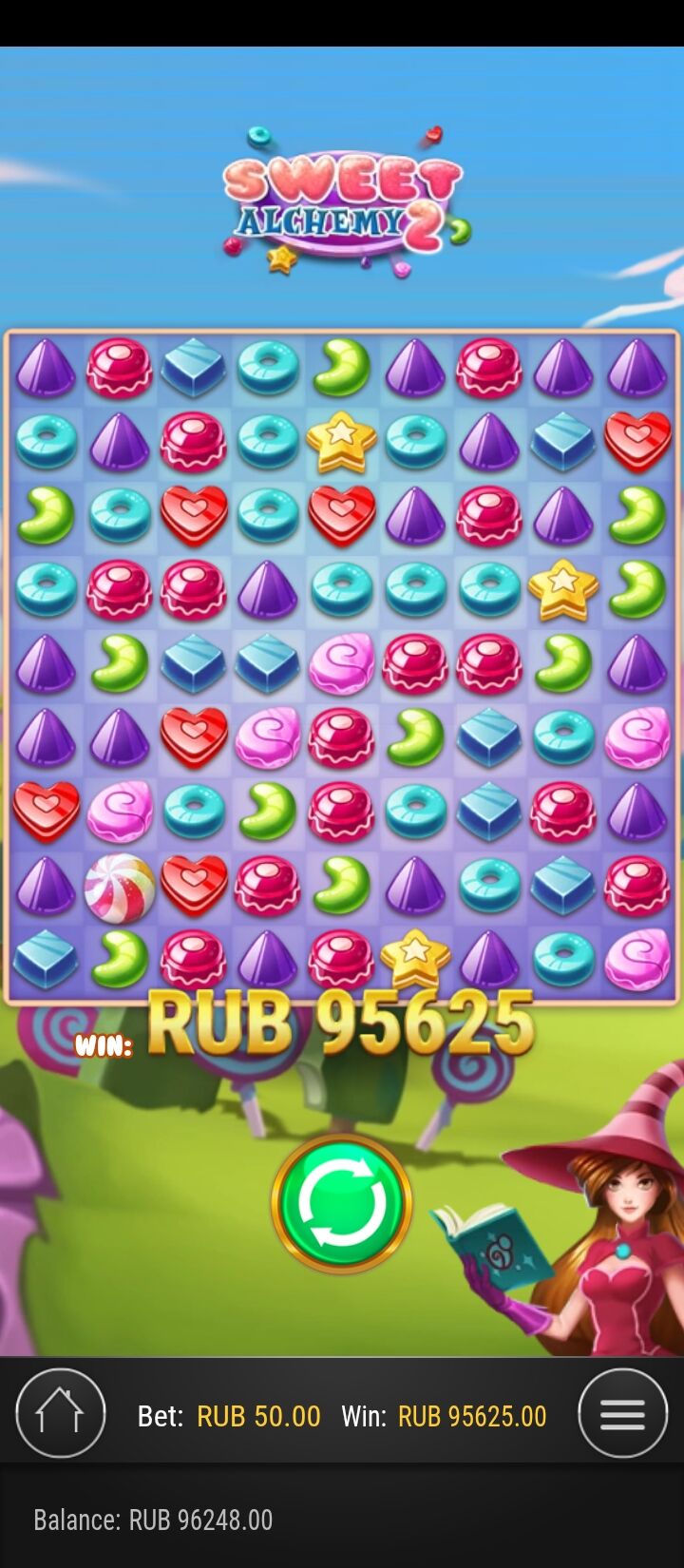Spin the reels with the green button

pyautogui.click(x=341, y=1203)
